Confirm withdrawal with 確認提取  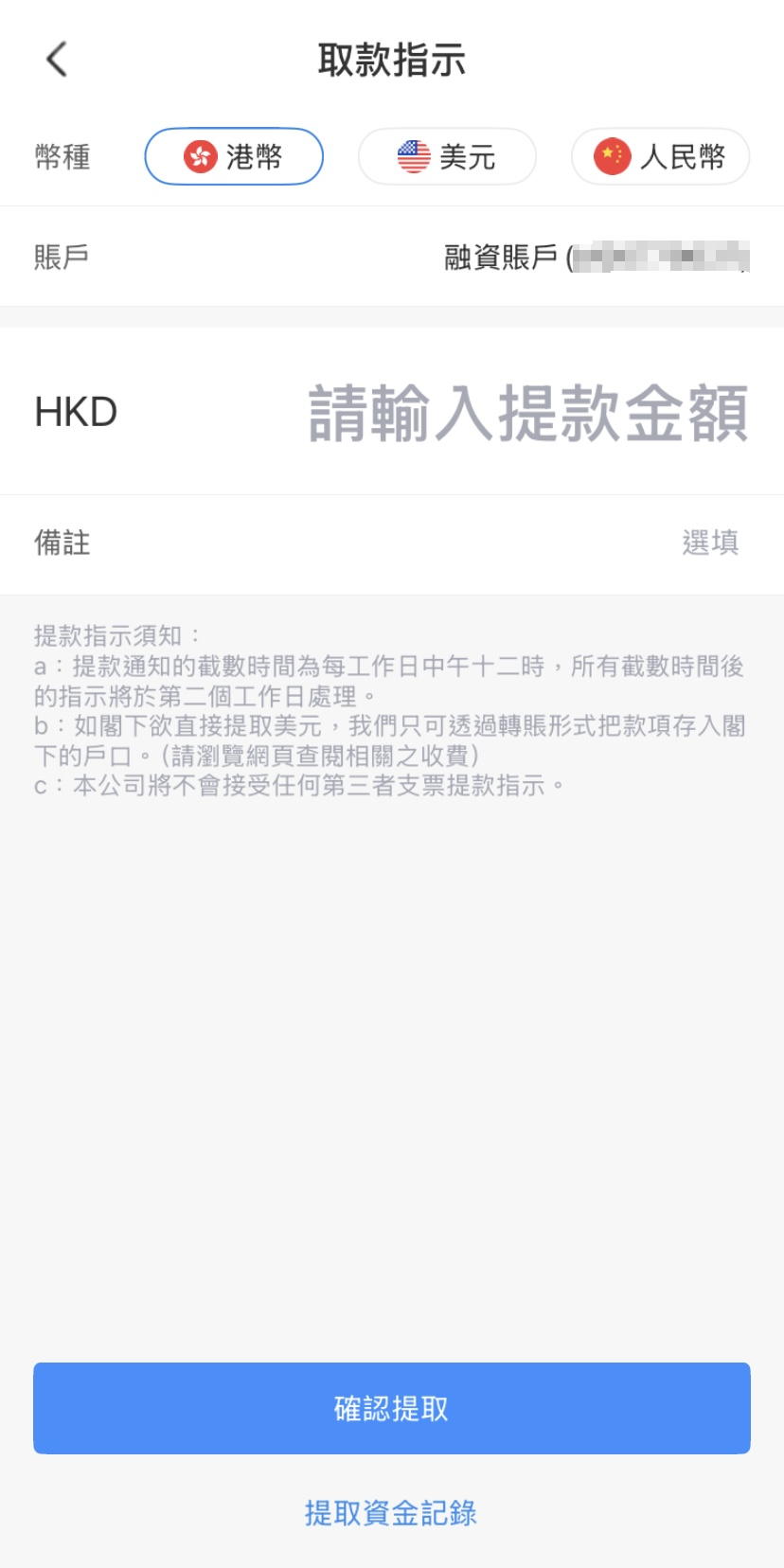392,1408
